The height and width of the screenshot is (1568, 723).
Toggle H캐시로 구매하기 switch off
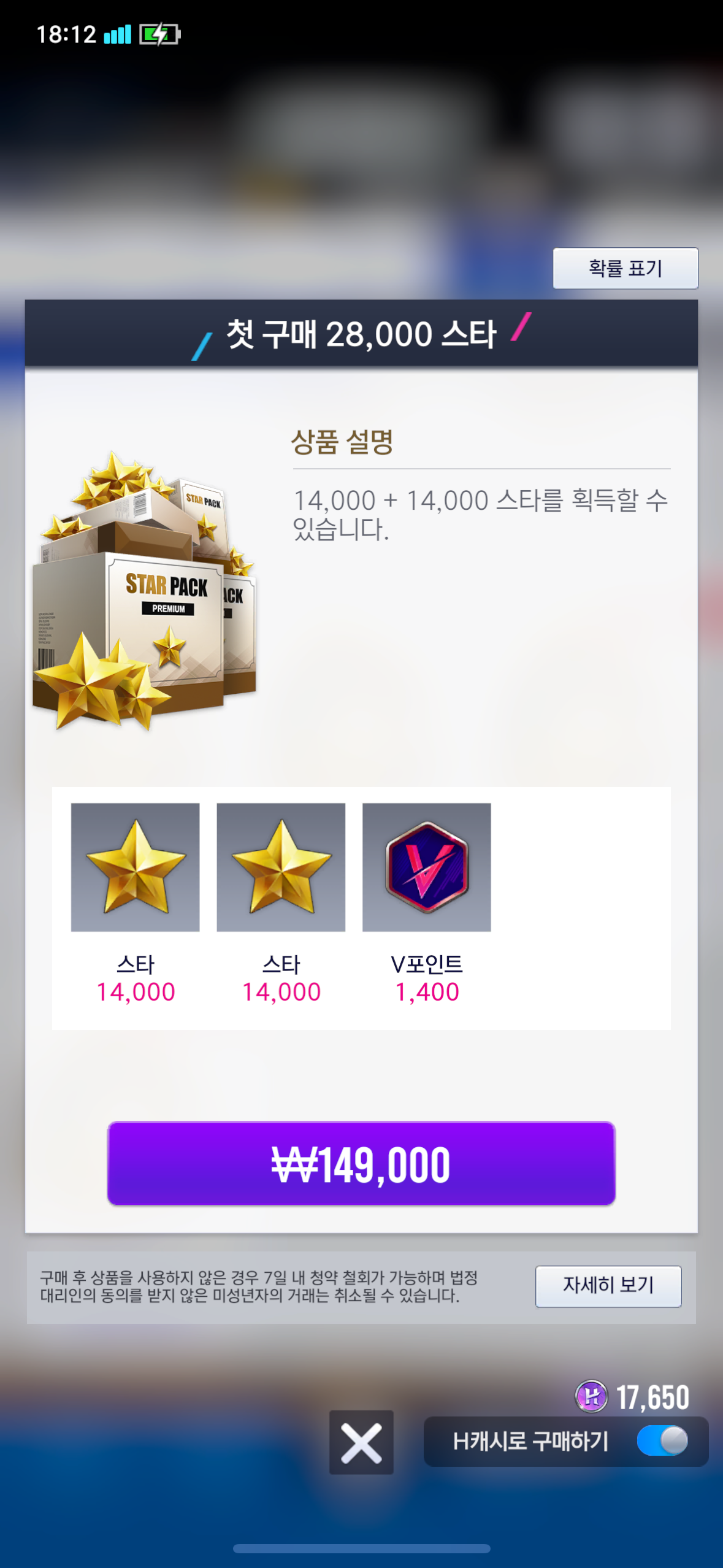(x=663, y=1441)
